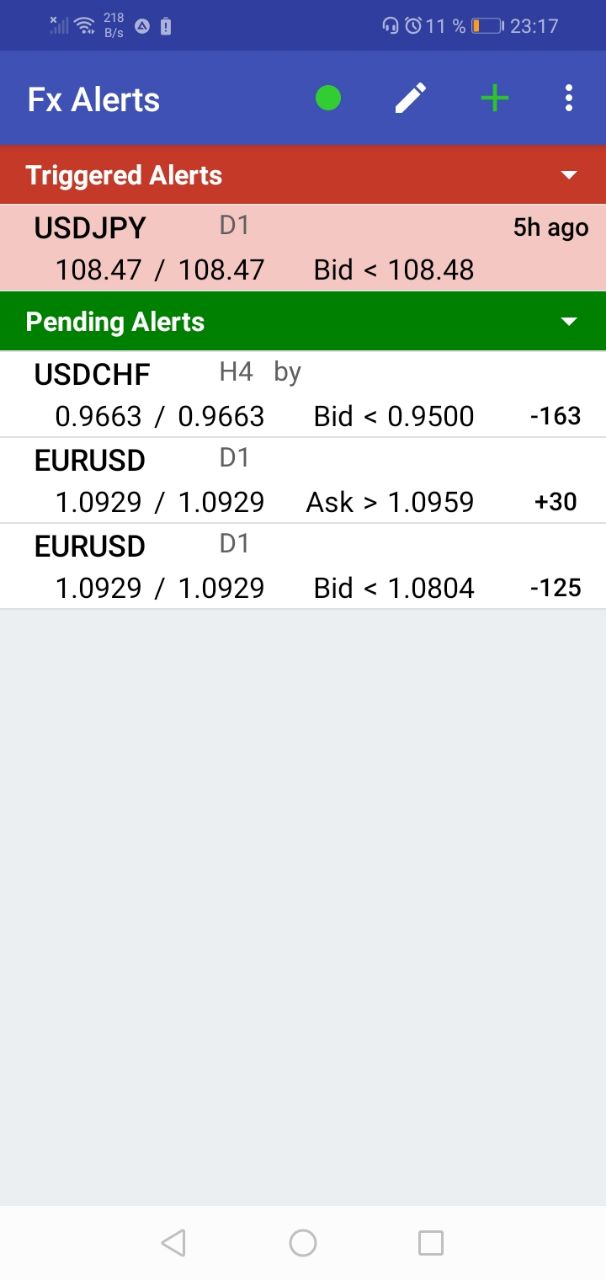Add a new alert with plus icon
This screenshot has width=606, height=1280.
(x=494, y=98)
